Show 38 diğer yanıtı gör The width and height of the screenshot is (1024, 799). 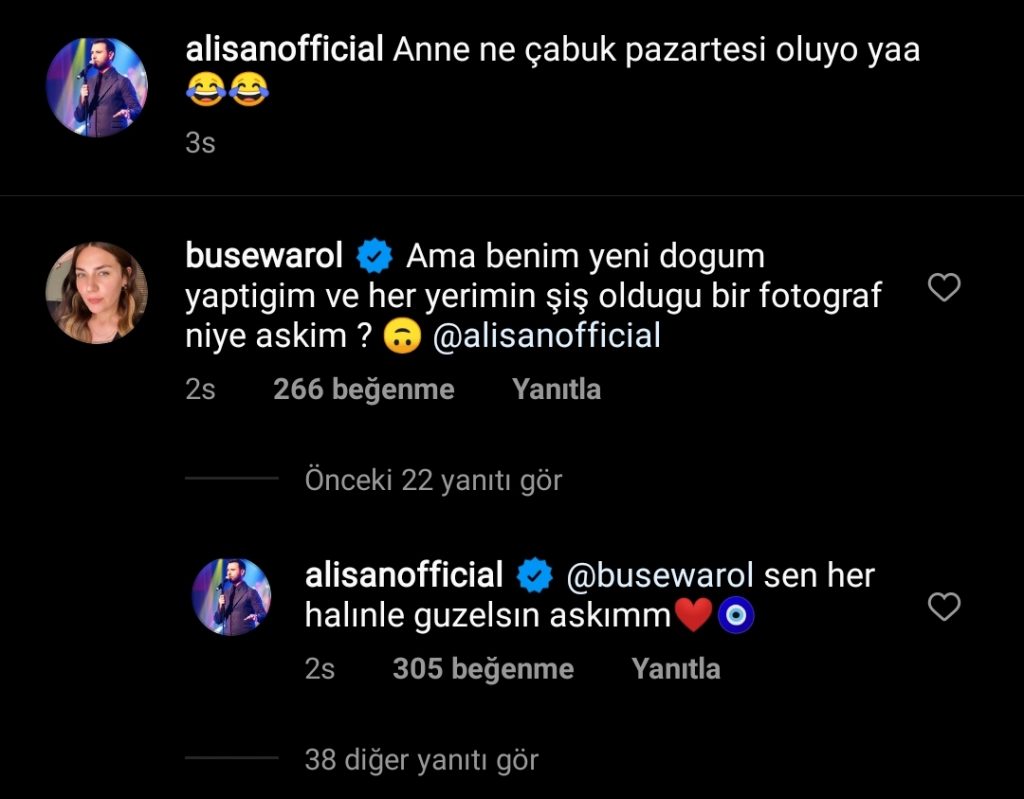point(421,760)
